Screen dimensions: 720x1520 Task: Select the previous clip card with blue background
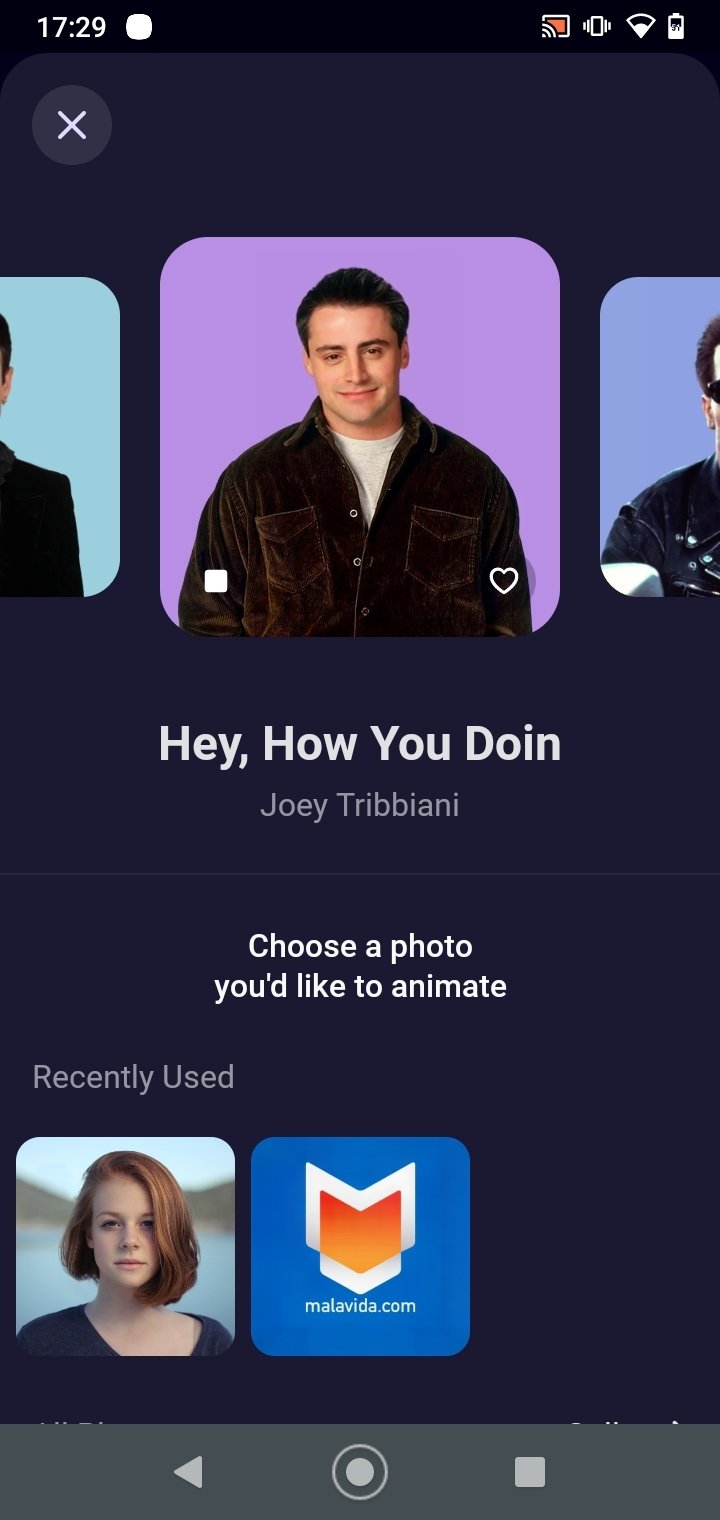60,437
